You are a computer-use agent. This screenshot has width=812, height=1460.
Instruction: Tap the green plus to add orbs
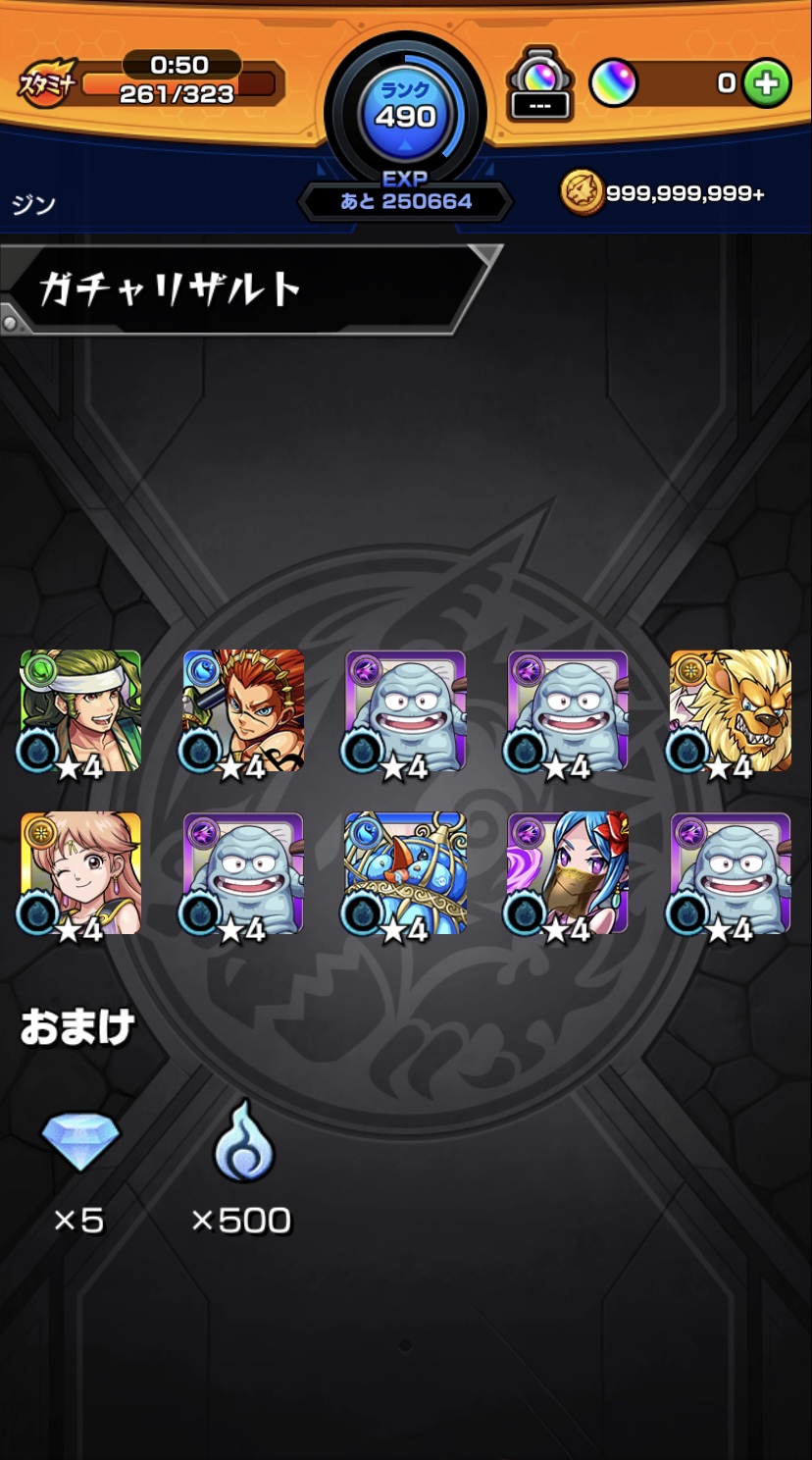coord(766,84)
